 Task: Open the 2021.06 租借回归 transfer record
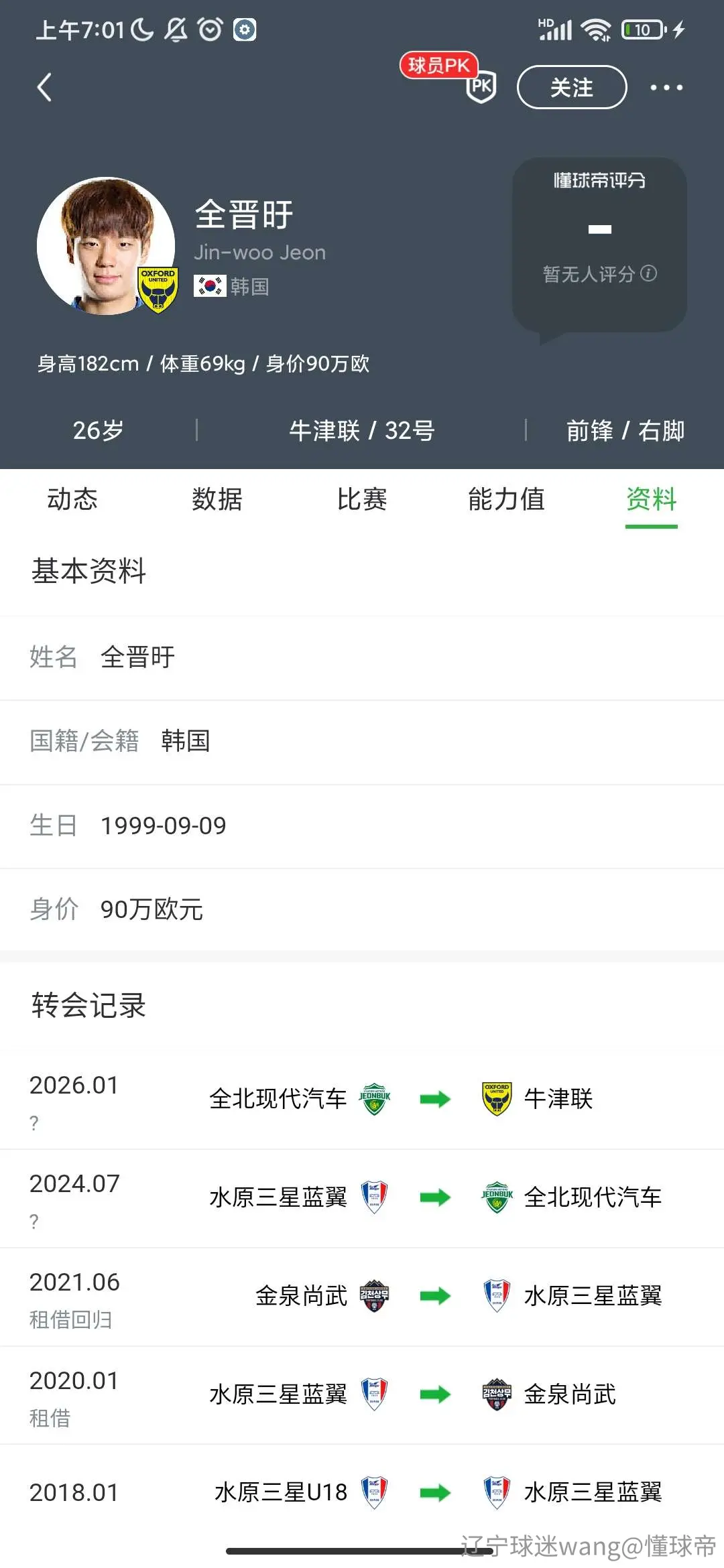pyautogui.click(x=362, y=1297)
